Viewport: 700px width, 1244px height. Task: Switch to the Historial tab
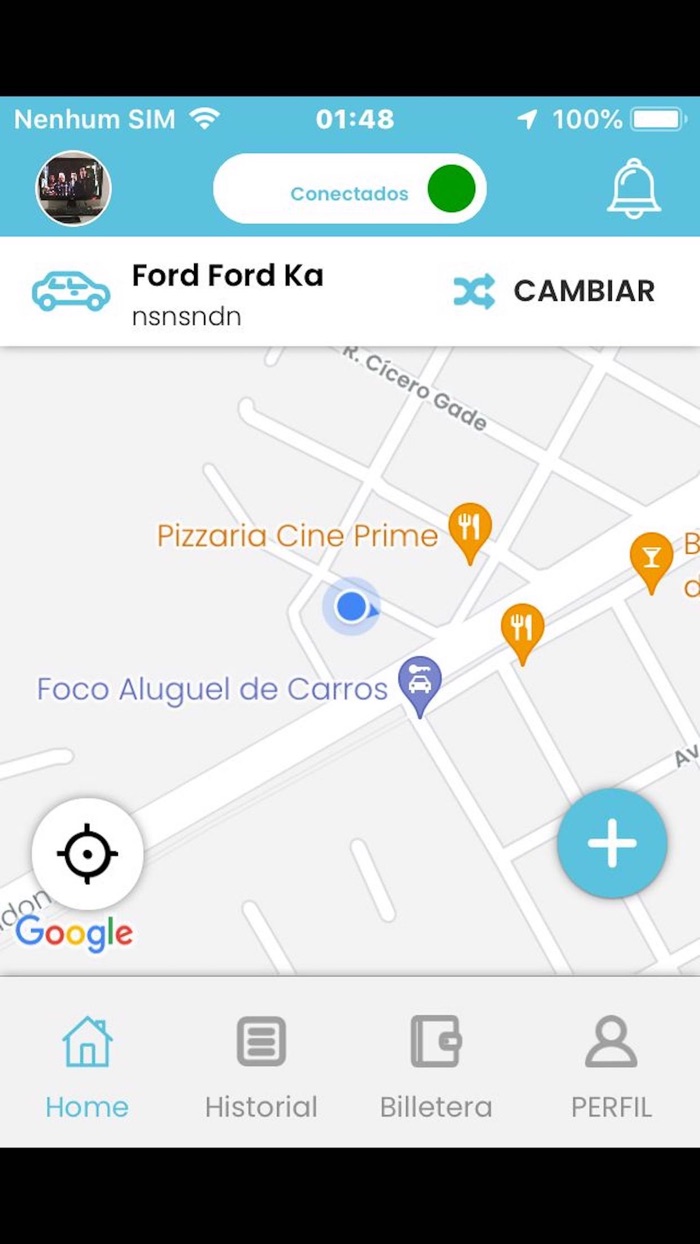(261, 1066)
